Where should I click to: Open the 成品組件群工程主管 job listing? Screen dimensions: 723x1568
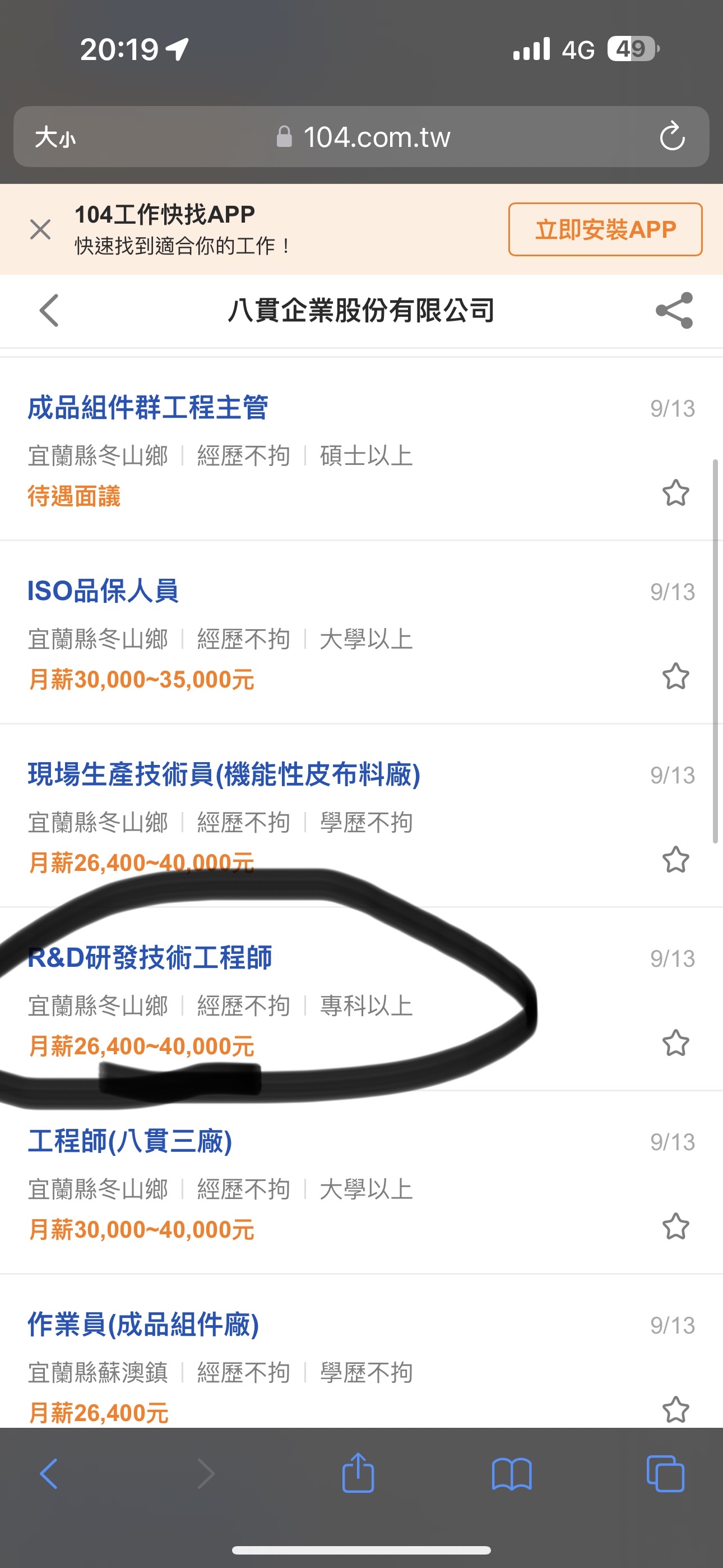148,407
